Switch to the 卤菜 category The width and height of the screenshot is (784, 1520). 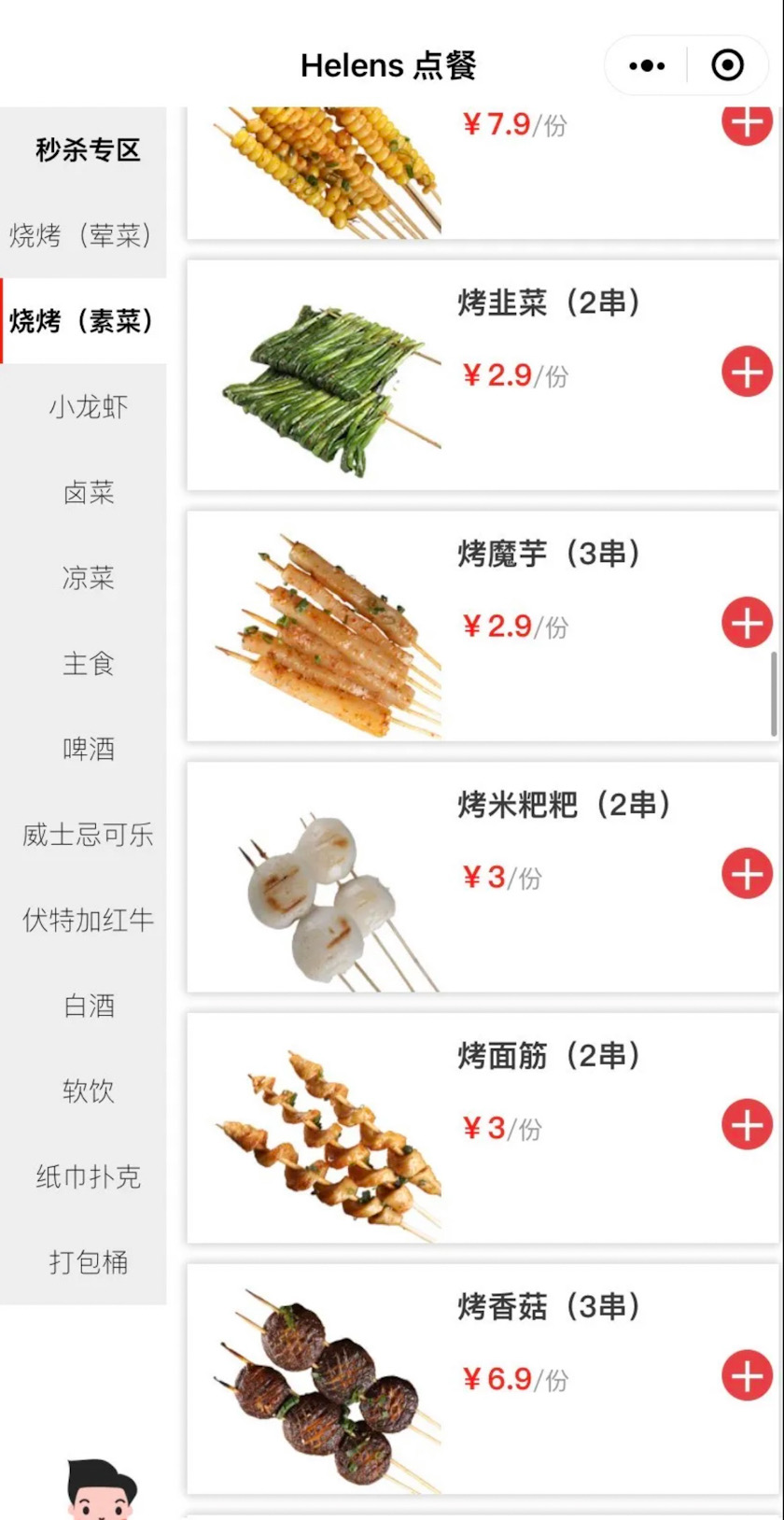tap(88, 492)
